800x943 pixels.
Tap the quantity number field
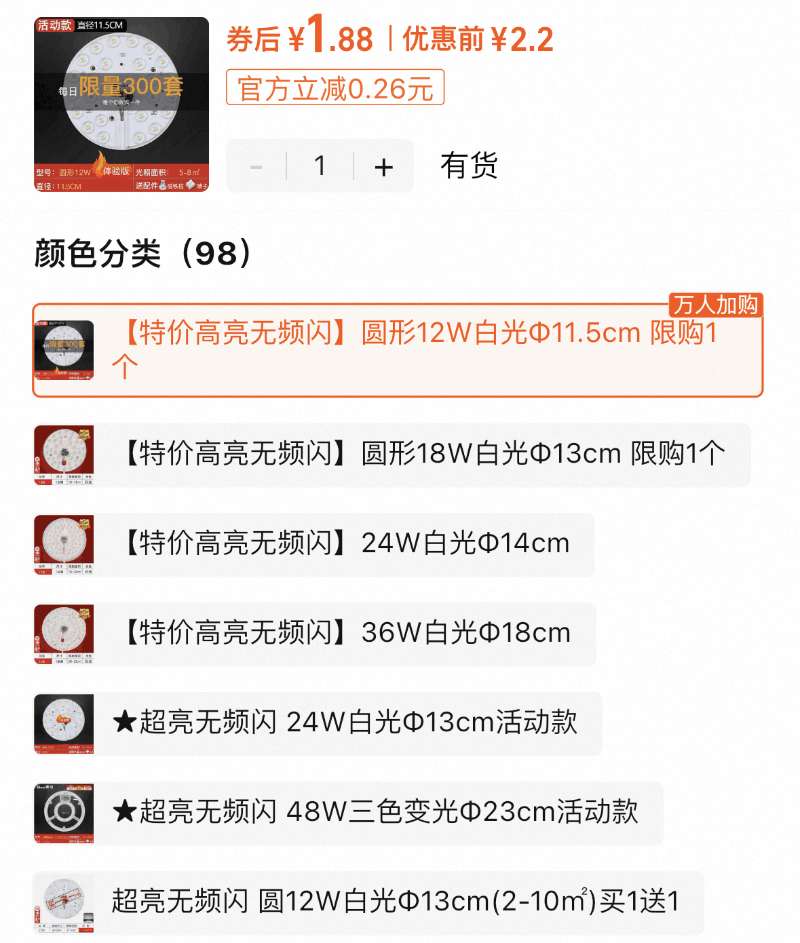coord(320,166)
